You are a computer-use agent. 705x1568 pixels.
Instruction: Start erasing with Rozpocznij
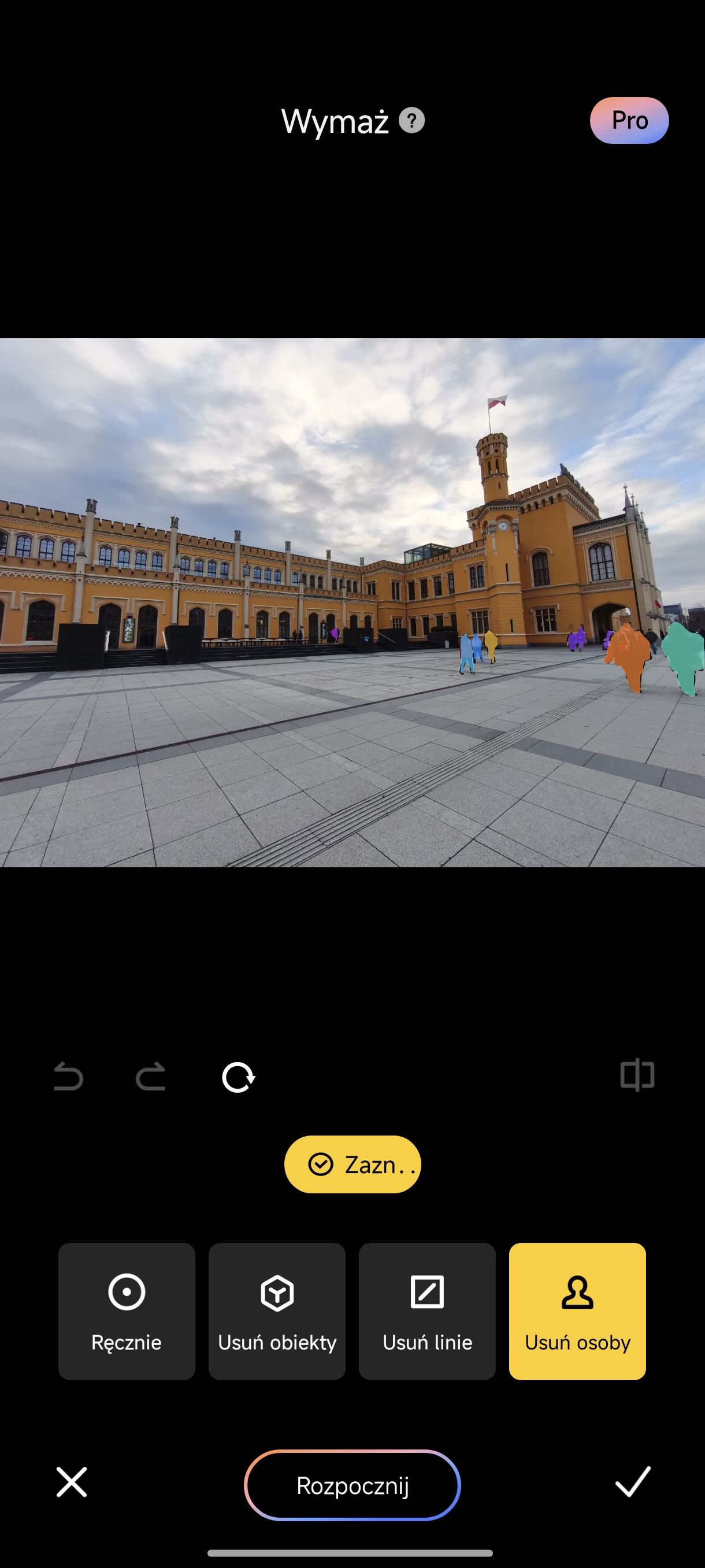[353, 1485]
